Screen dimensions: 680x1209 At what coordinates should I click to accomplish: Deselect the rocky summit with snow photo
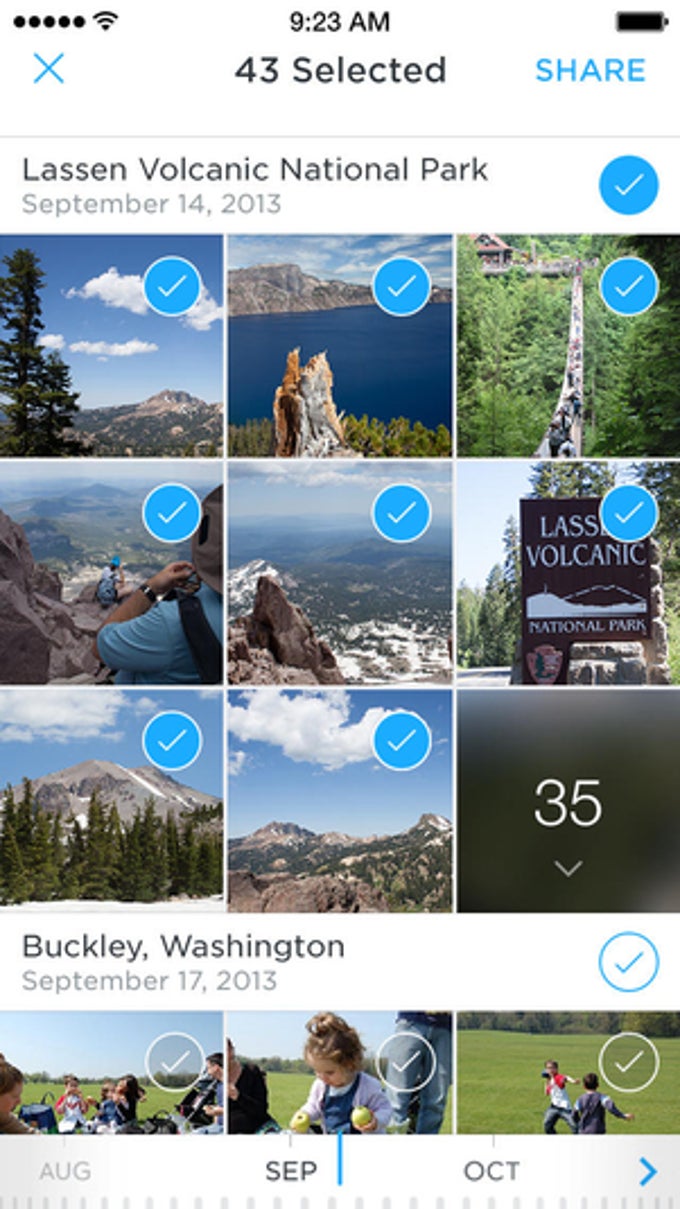coord(401,513)
